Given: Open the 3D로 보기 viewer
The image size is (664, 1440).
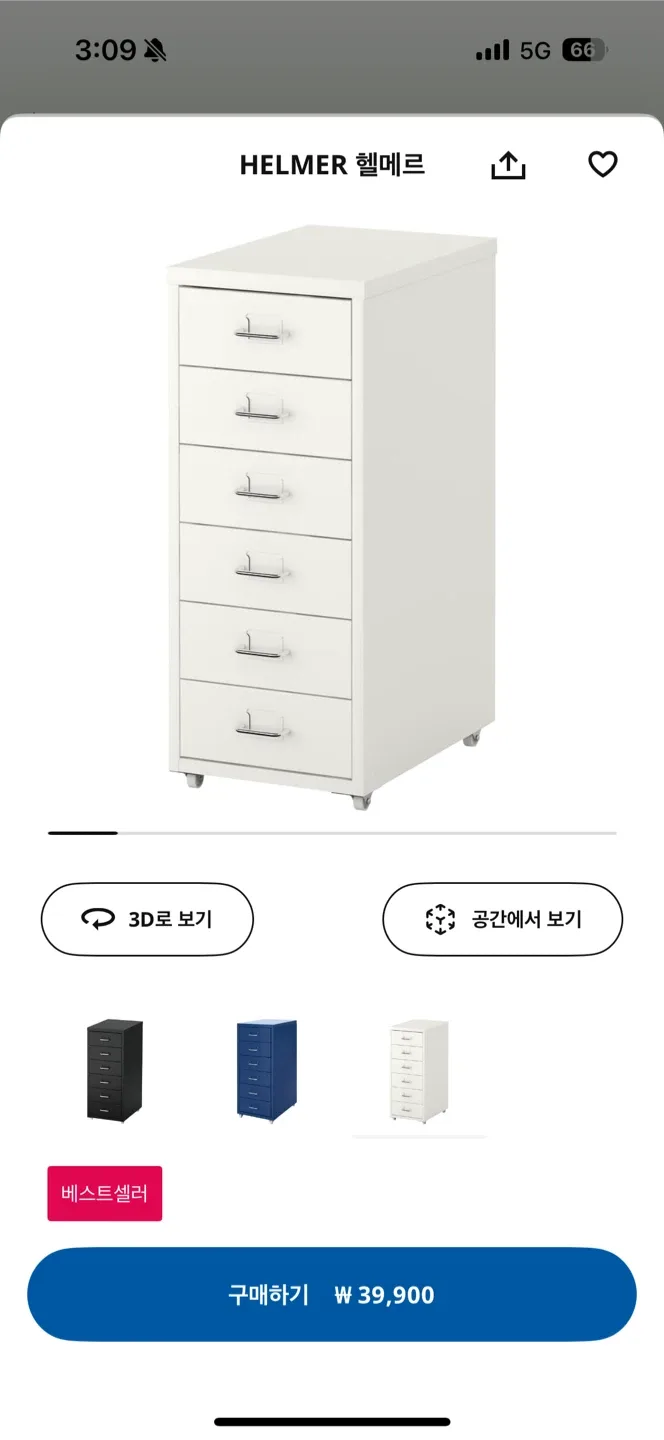Looking at the screenshot, I should coord(147,919).
